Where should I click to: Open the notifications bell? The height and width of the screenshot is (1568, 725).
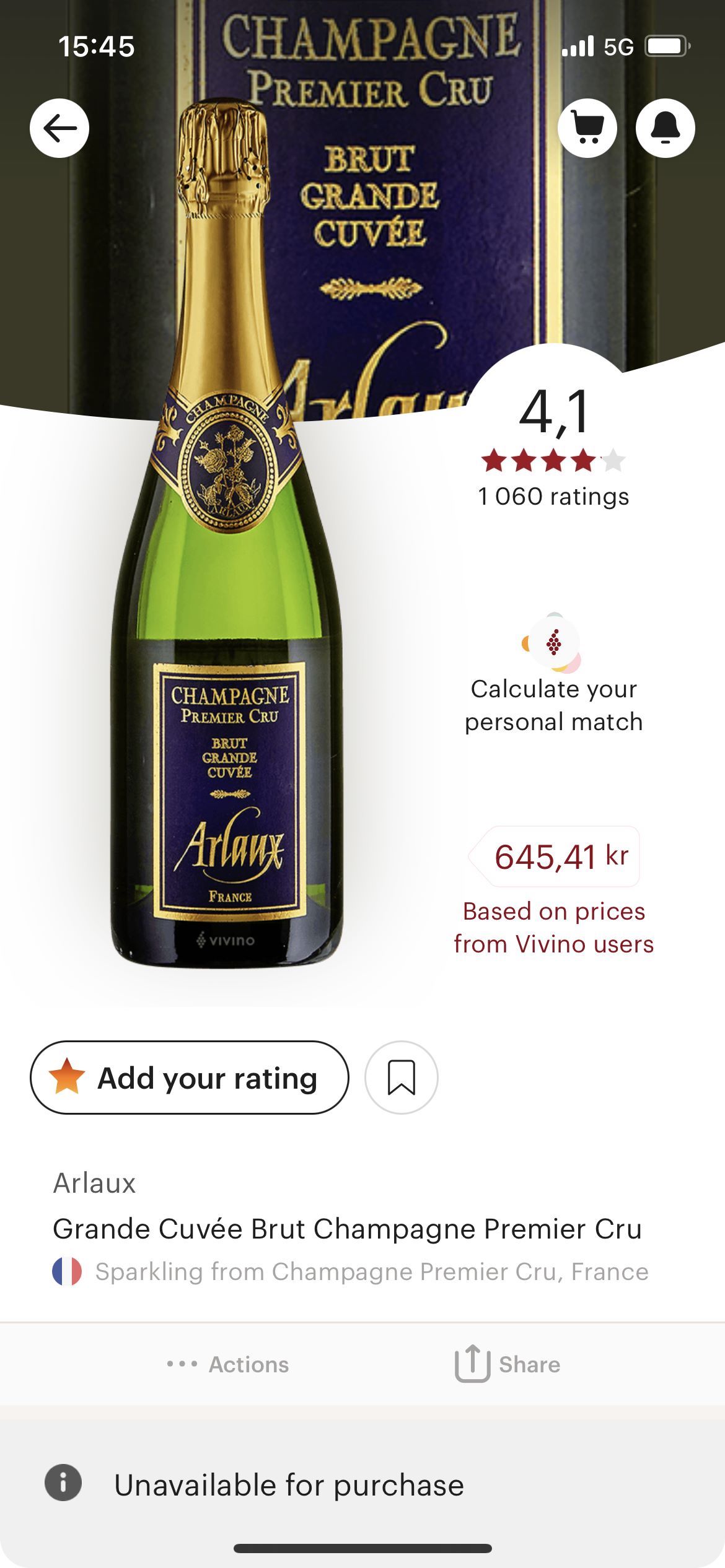pos(665,128)
